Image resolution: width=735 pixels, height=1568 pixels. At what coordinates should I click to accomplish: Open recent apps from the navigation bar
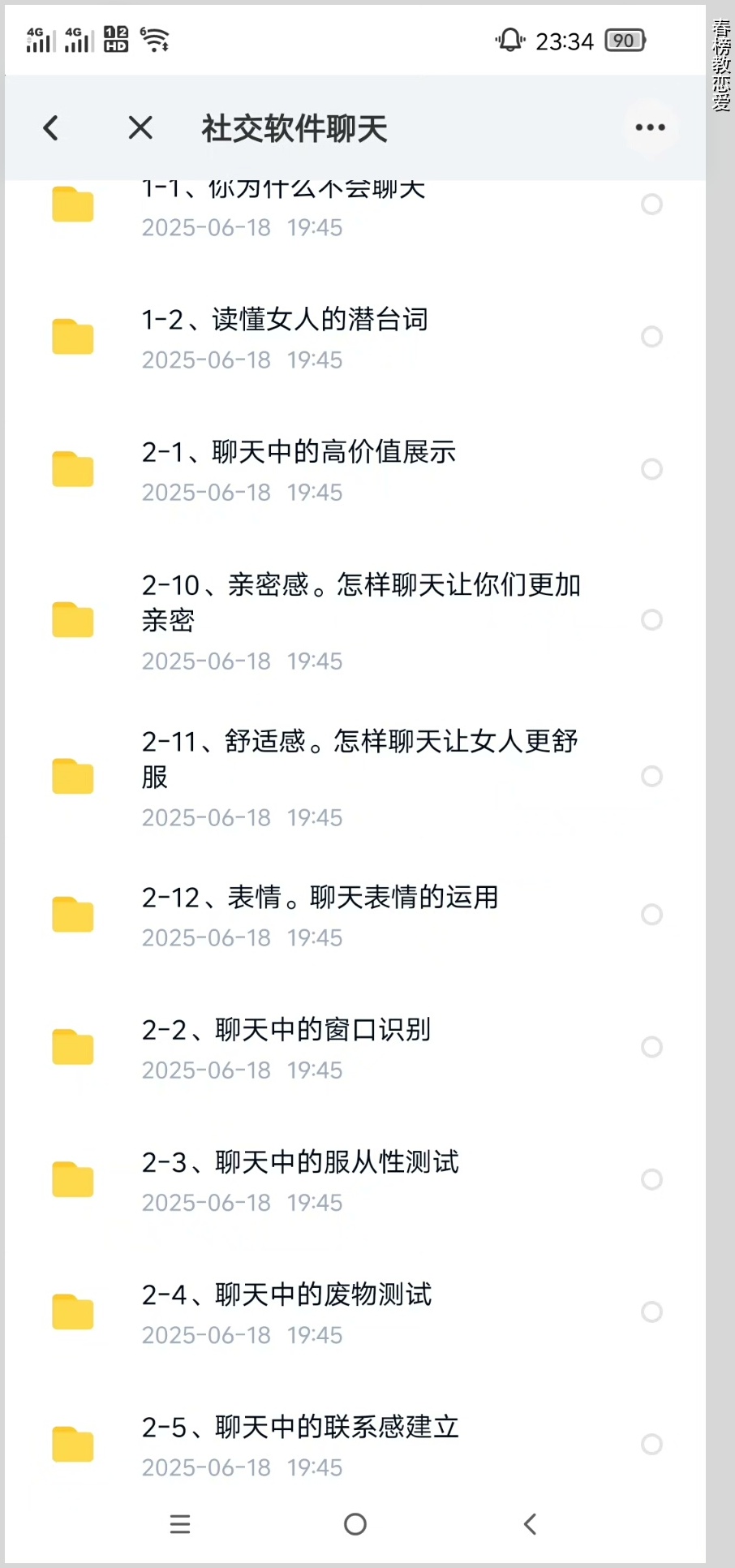click(x=180, y=1524)
